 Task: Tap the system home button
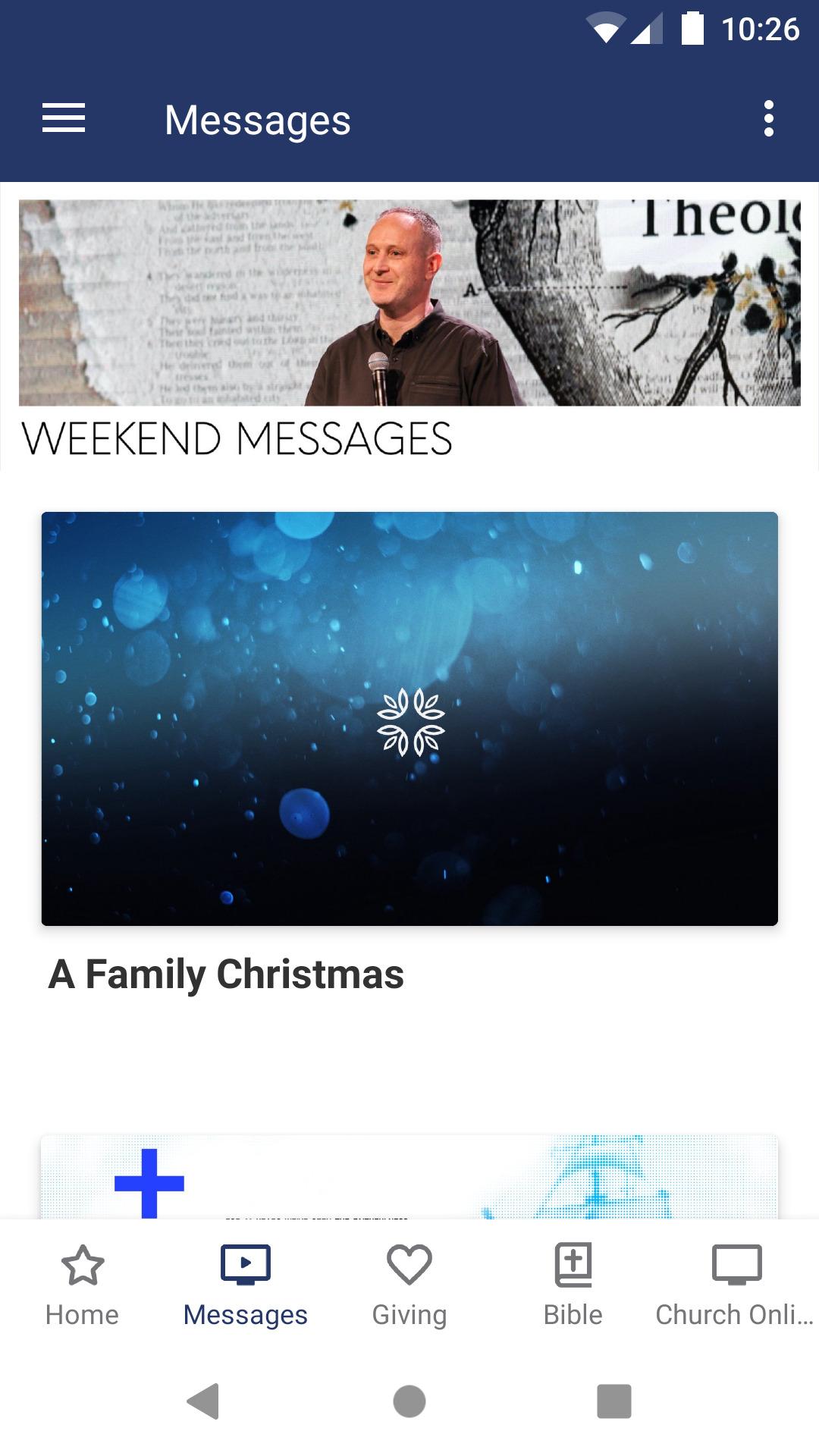coord(409,1401)
